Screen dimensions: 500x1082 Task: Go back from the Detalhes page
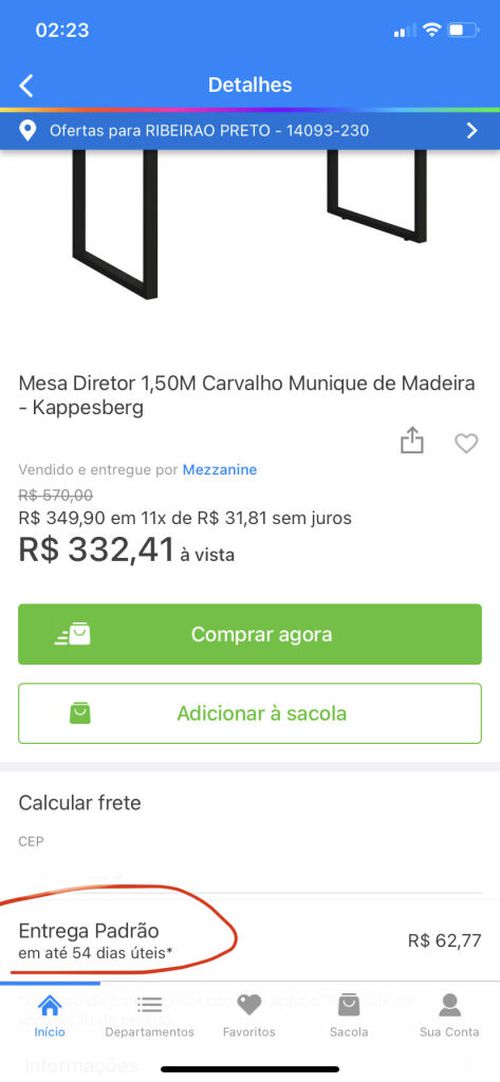26,86
